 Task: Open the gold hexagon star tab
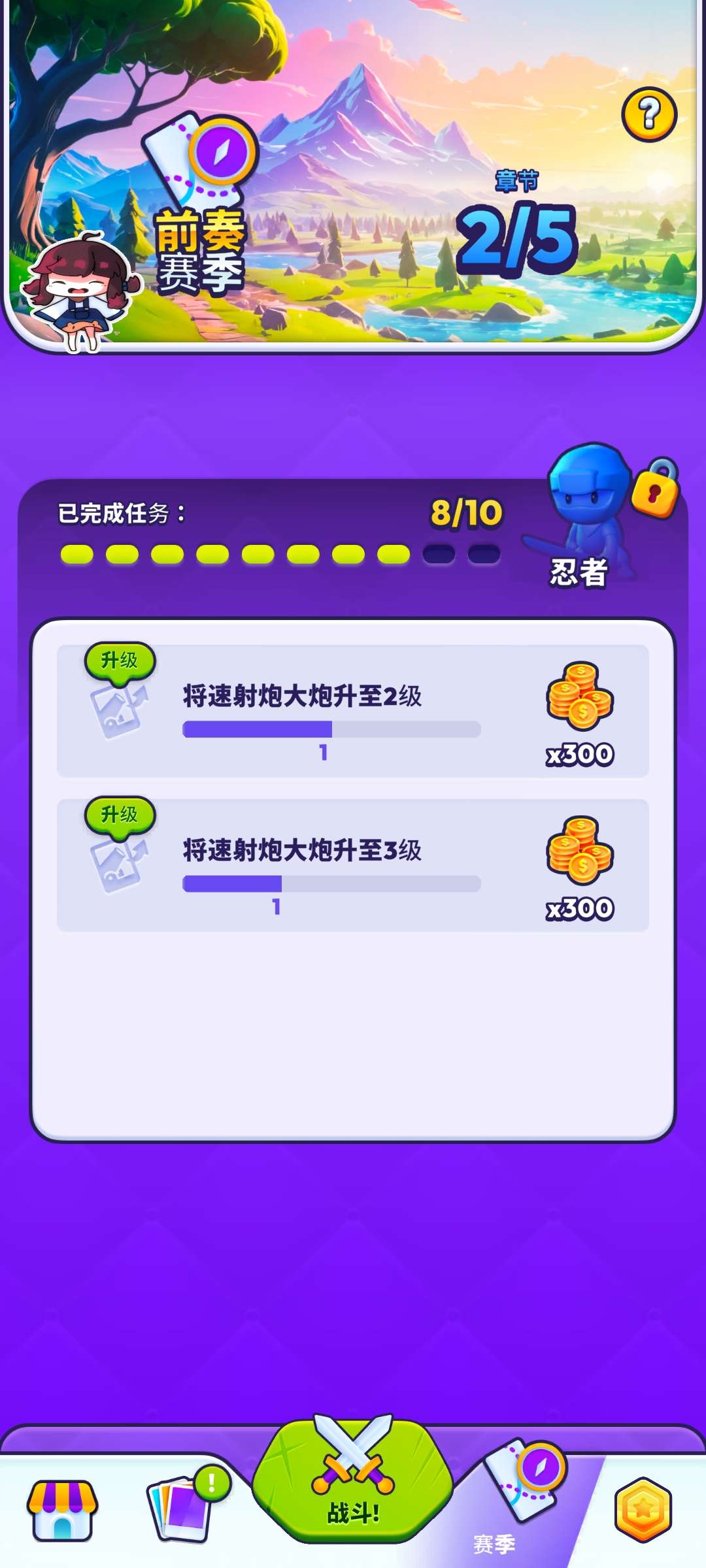[x=643, y=1509]
